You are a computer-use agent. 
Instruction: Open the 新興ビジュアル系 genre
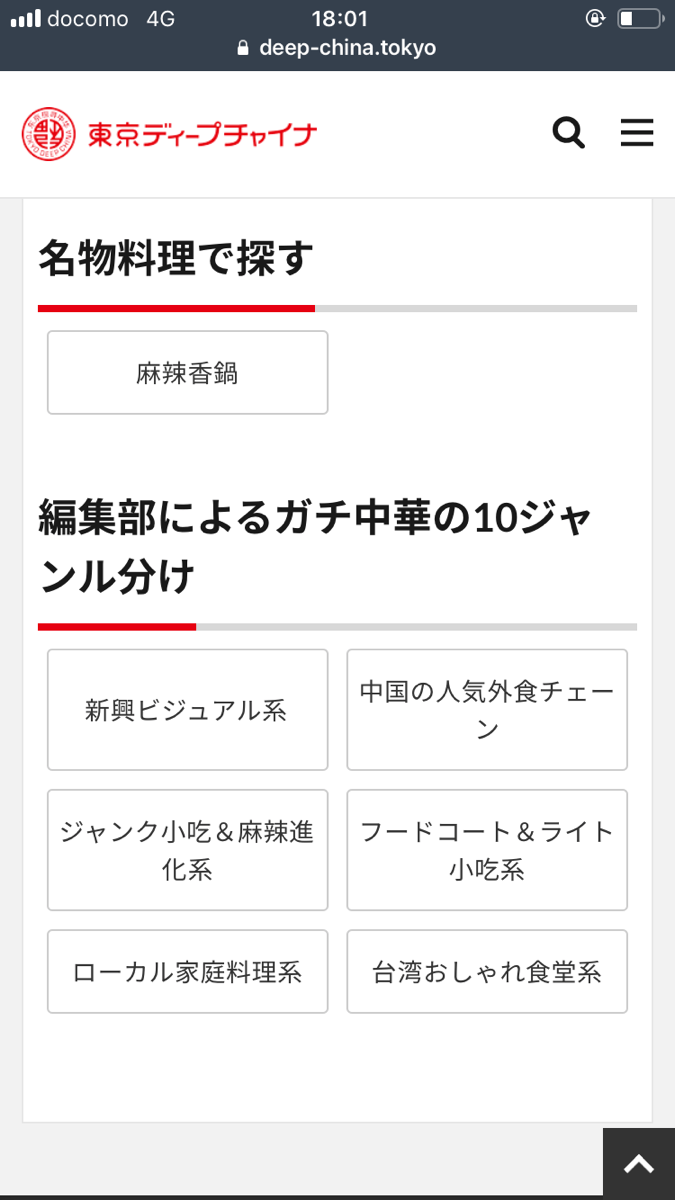pyautogui.click(x=187, y=710)
